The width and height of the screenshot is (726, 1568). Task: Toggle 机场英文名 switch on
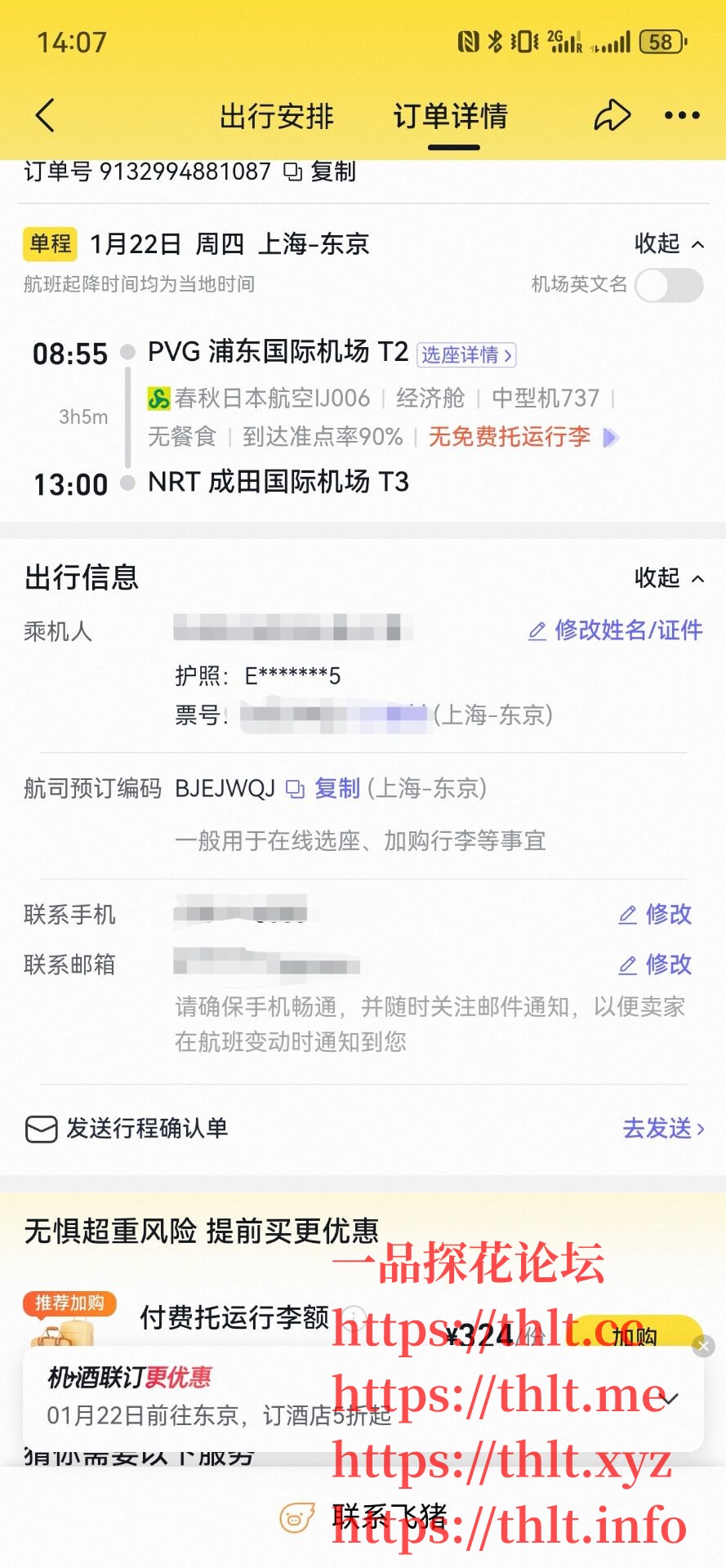[x=669, y=285]
